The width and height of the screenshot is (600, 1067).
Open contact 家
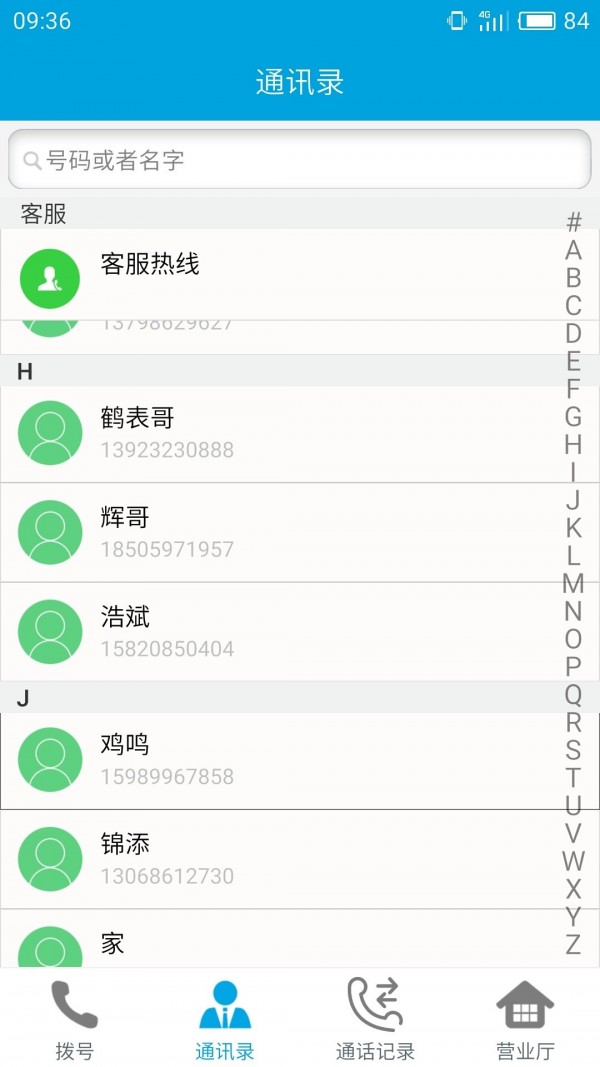point(299,938)
